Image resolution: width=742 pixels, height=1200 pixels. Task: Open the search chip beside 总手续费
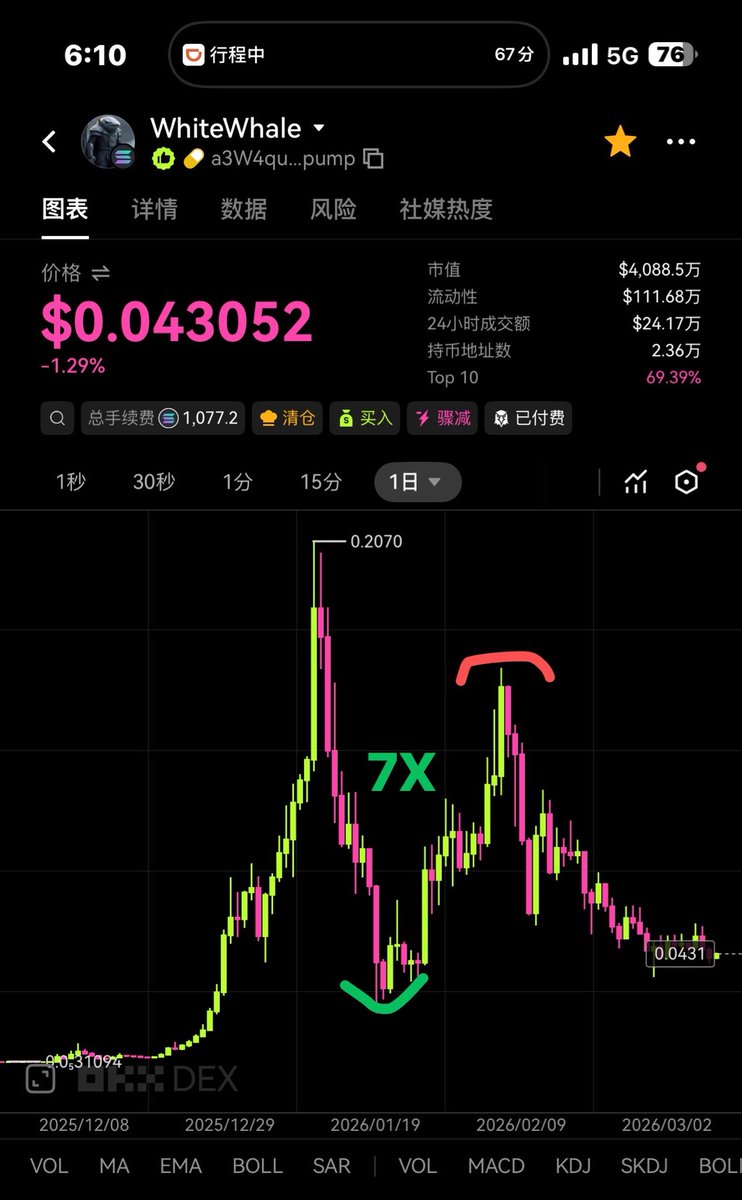58,418
